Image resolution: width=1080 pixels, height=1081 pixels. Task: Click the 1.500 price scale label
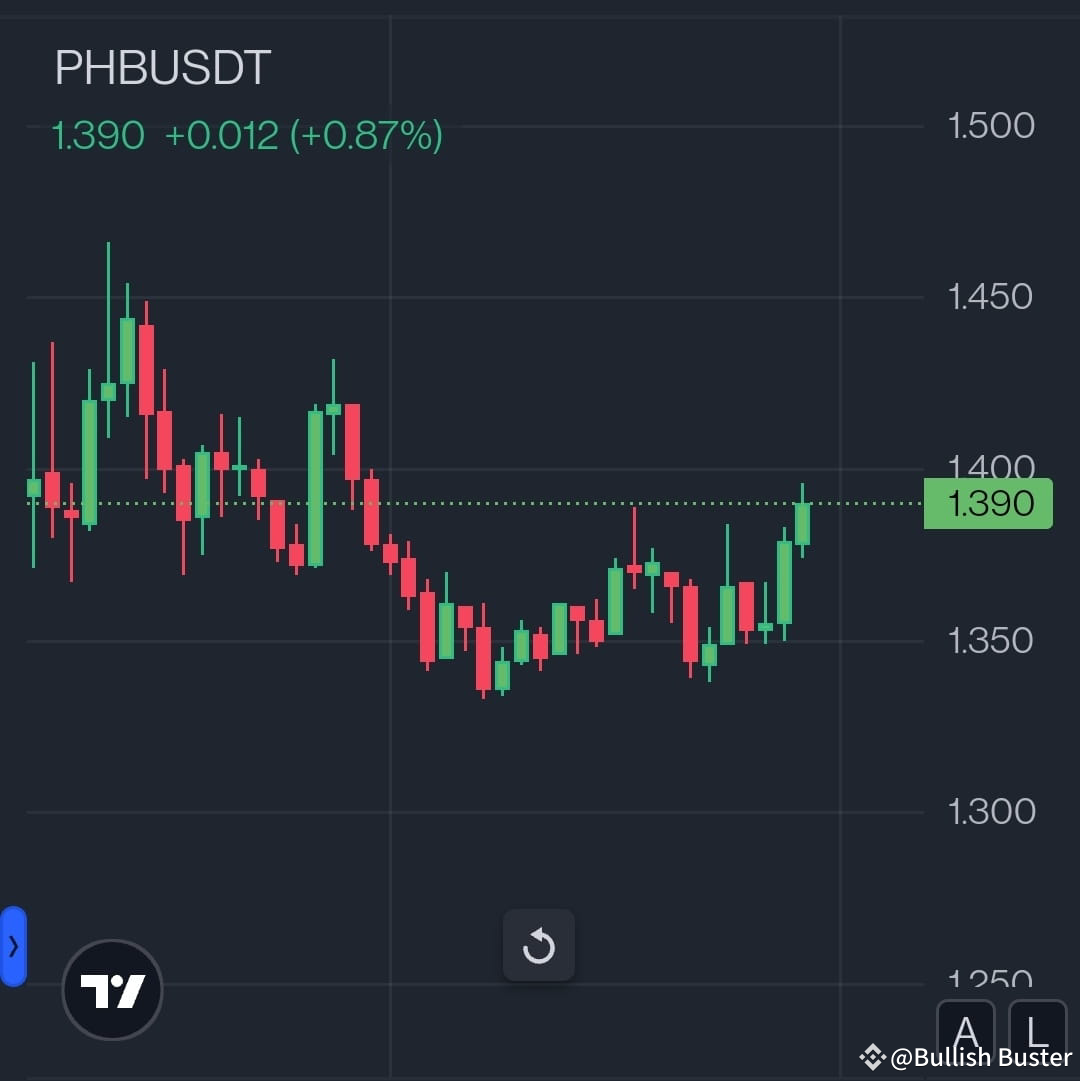(991, 125)
